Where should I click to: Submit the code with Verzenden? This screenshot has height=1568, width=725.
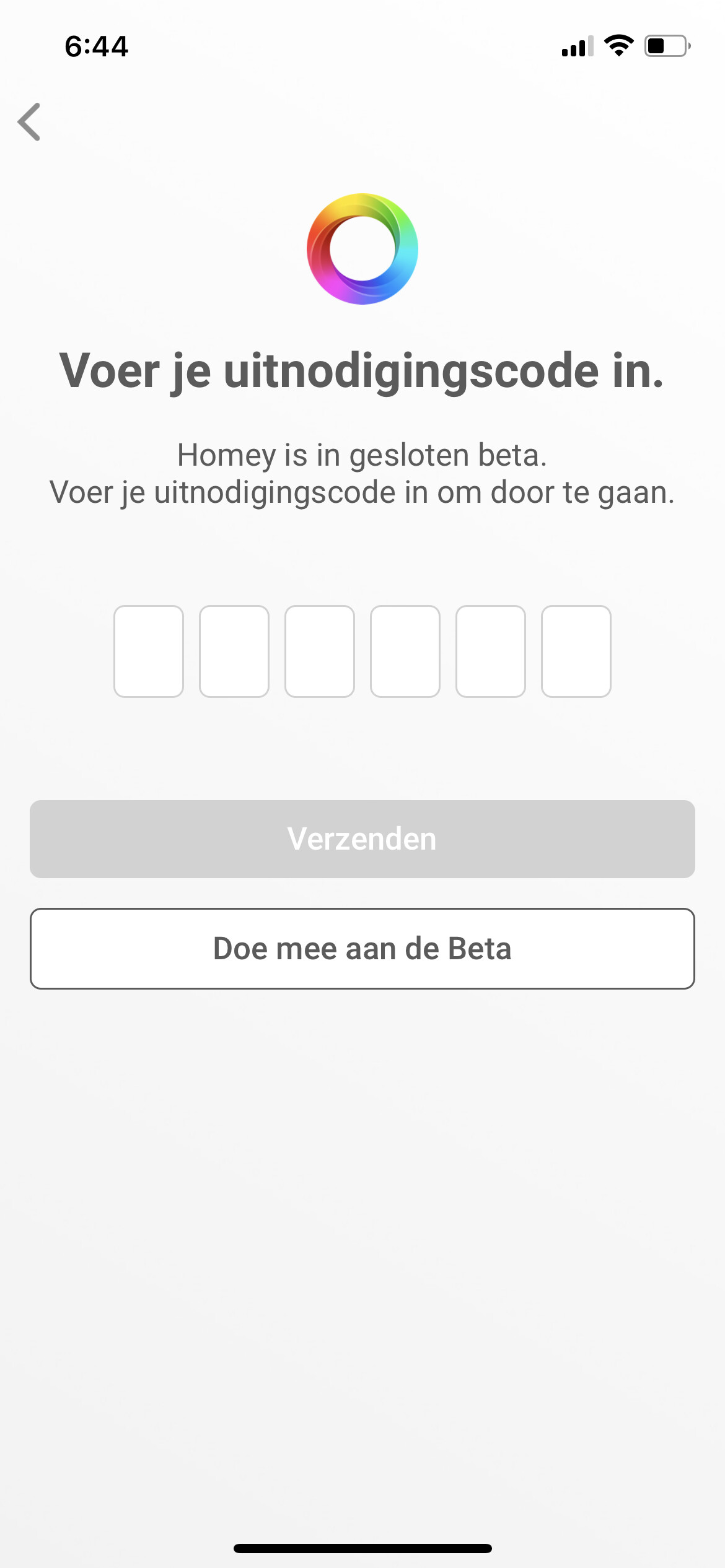click(362, 839)
